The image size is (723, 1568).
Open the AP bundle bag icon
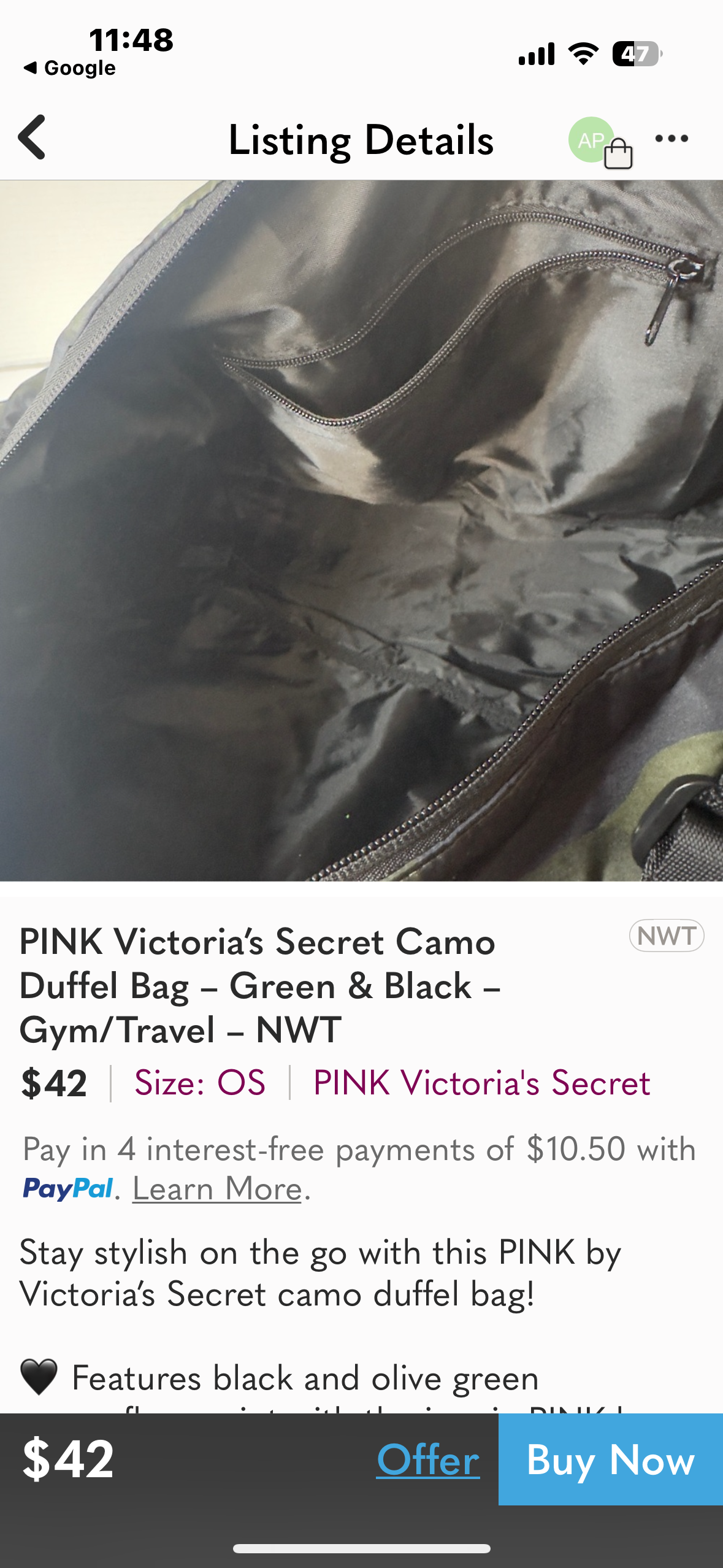tap(600, 142)
